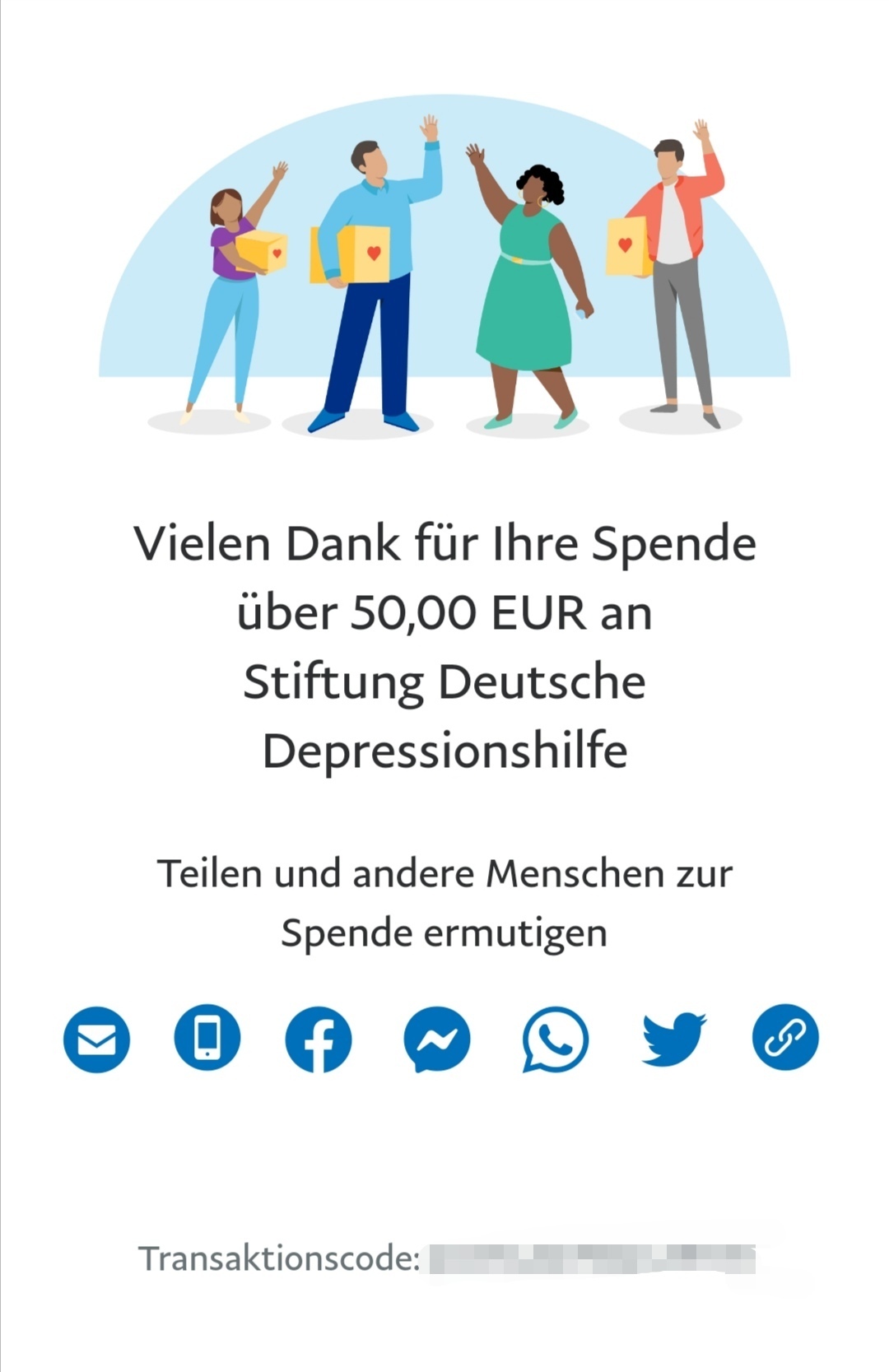This screenshot has height=1372, width=889.
Task: Share the donation on WhatsApp
Action: click(556, 1040)
